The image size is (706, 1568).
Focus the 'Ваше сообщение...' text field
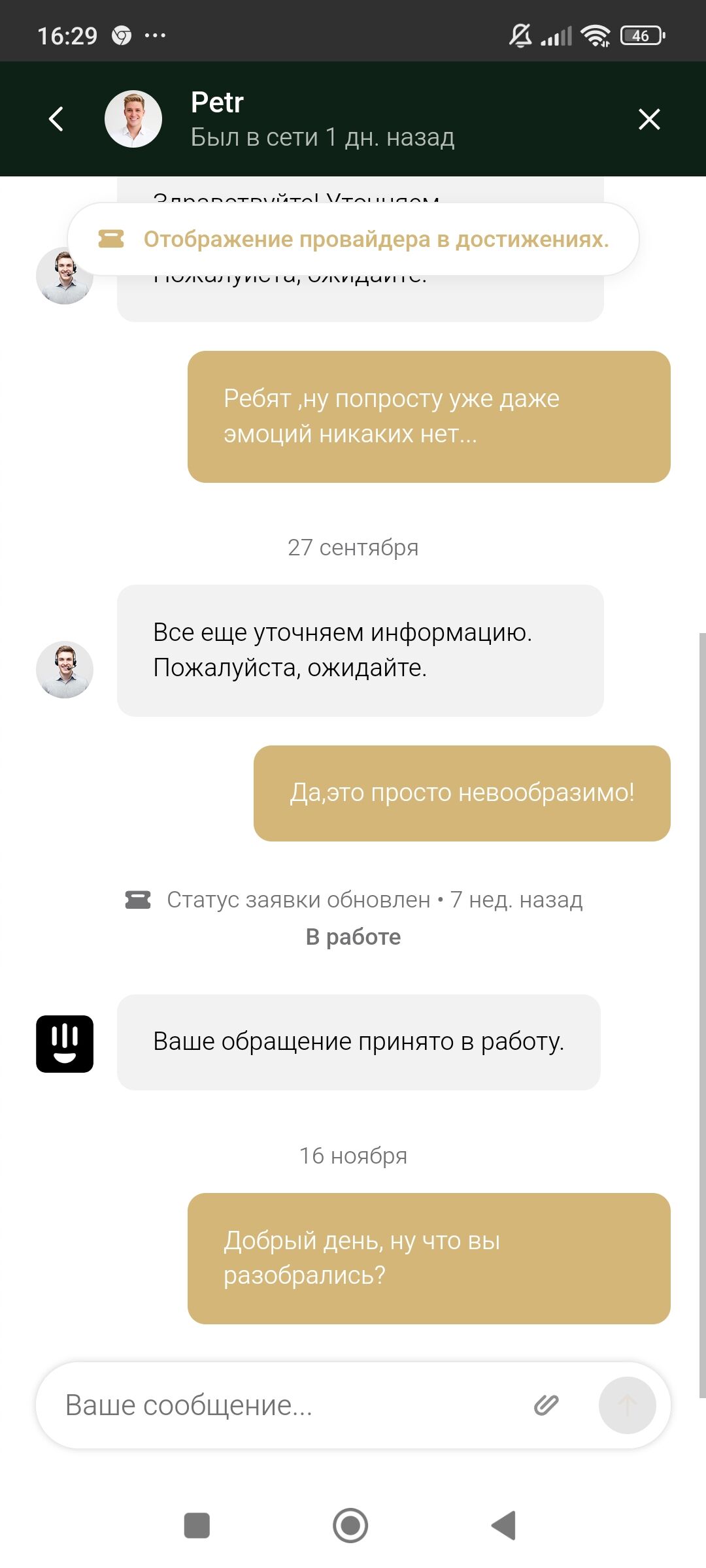click(x=288, y=1405)
